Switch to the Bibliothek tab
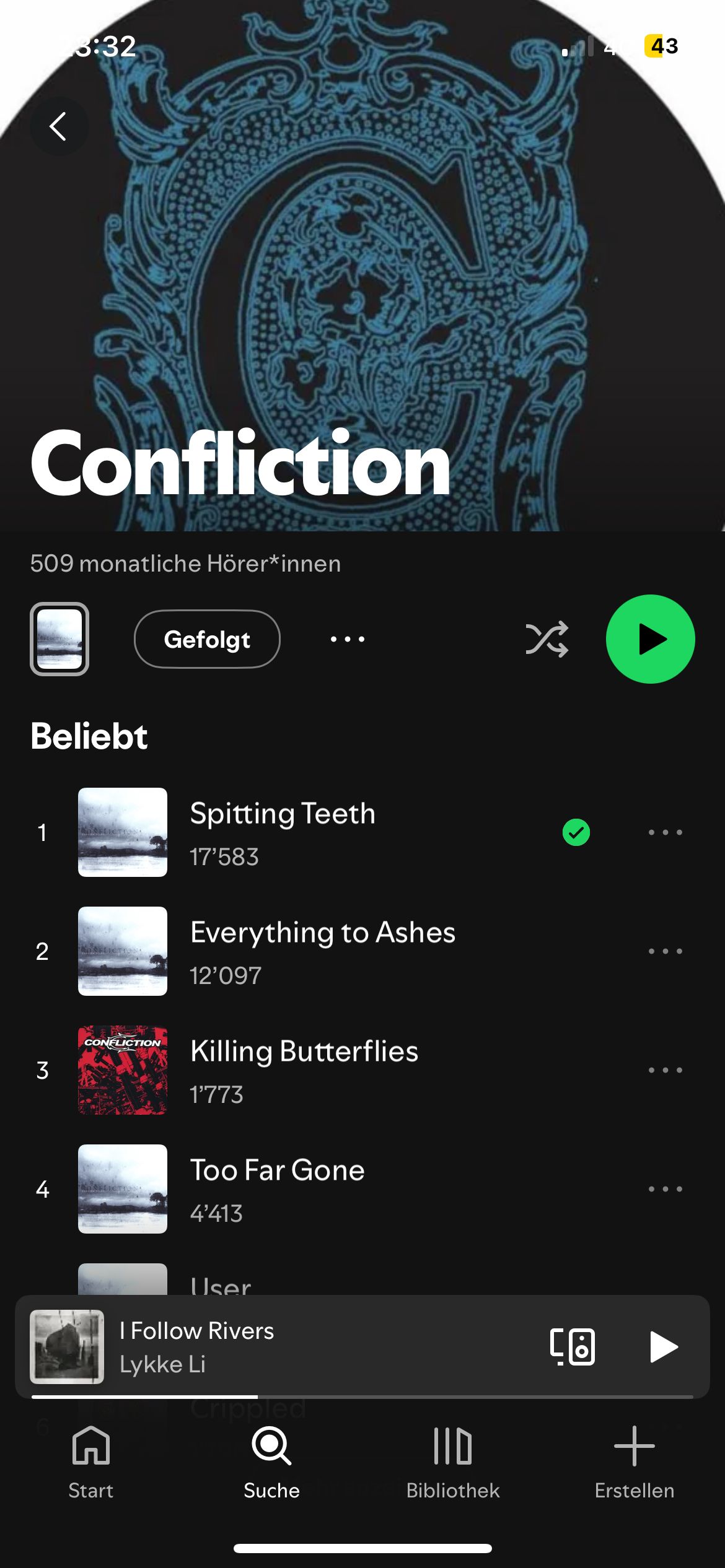725x1568 pixels. pos(453,1463)
